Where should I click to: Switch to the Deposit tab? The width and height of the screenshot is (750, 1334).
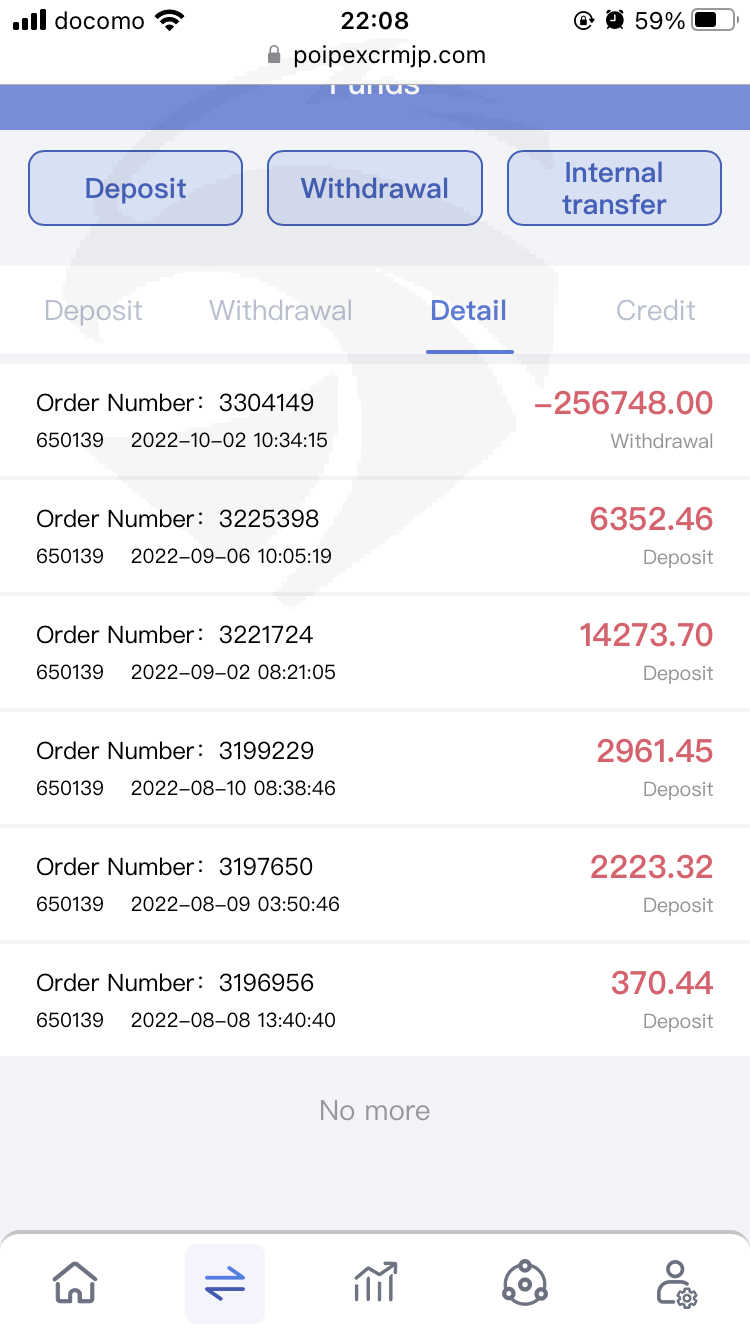(x=94, y=310)
